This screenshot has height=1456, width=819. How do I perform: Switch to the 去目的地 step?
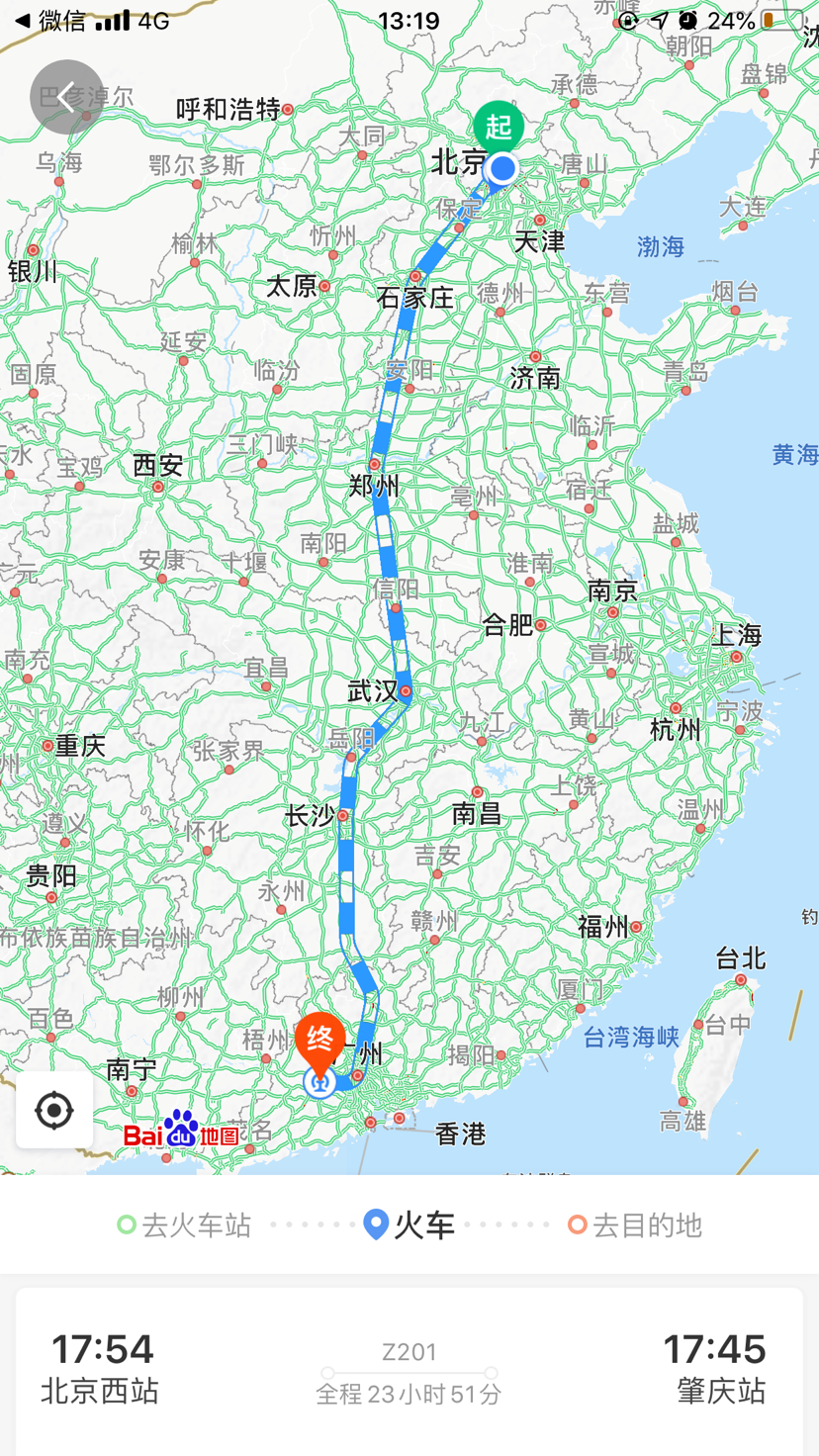[x=635, y=1226]
